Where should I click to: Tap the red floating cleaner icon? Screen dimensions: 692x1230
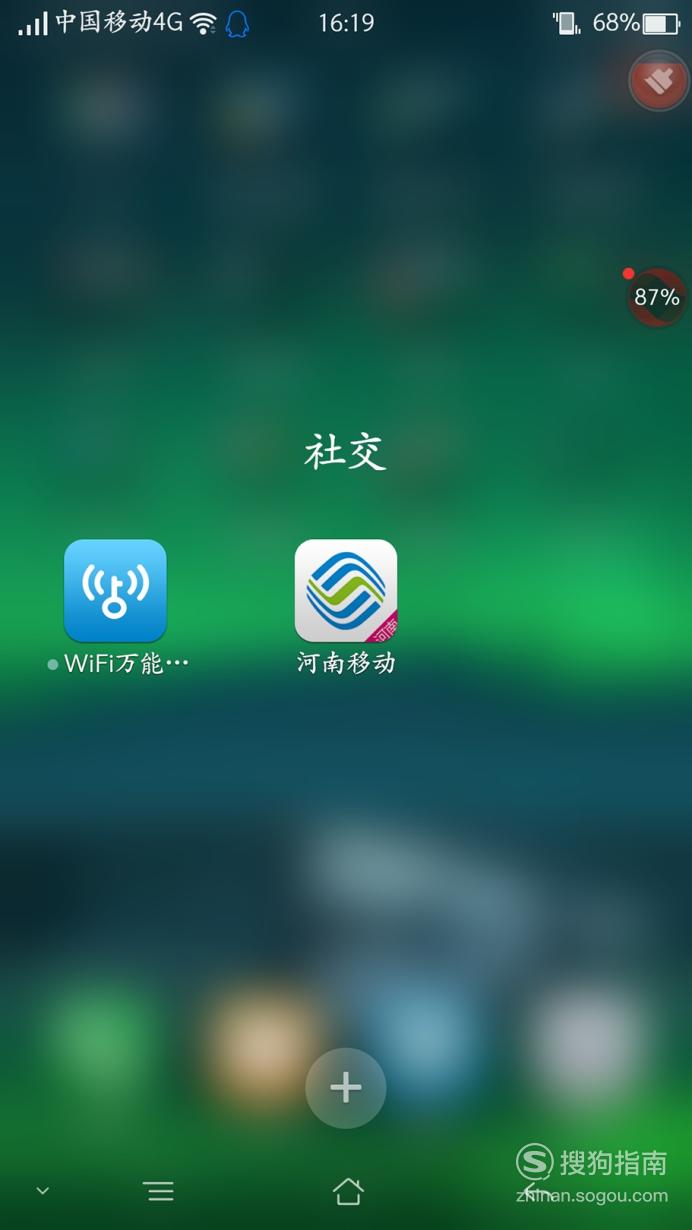click(659, 81)
